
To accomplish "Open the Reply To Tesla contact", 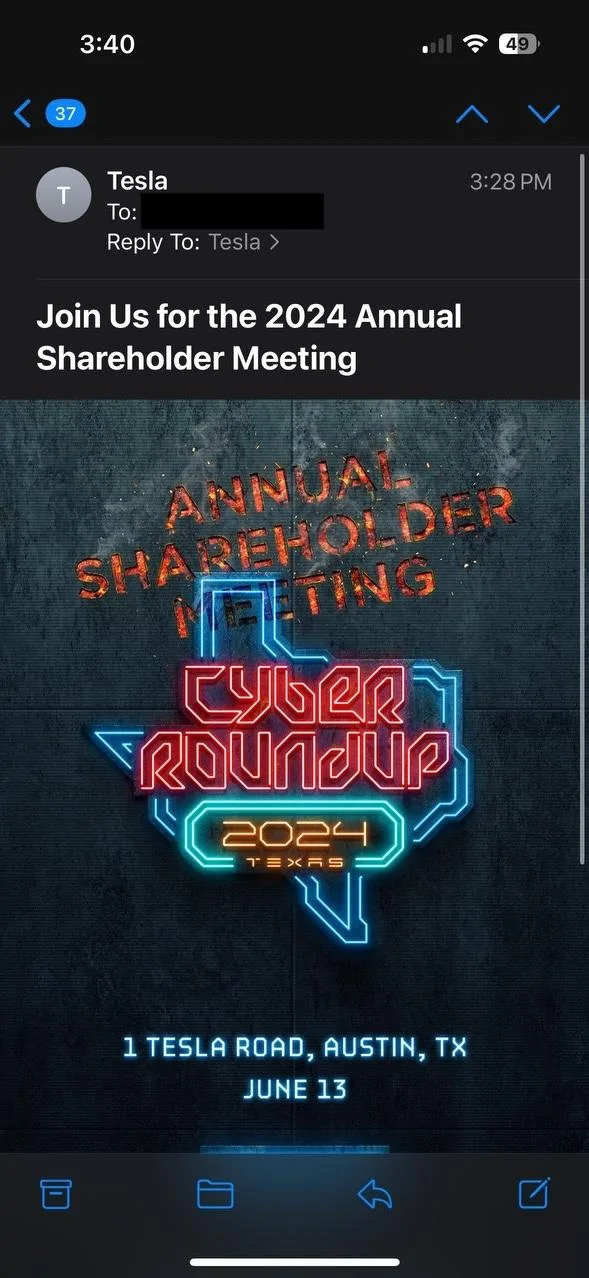I will [244, 242].
